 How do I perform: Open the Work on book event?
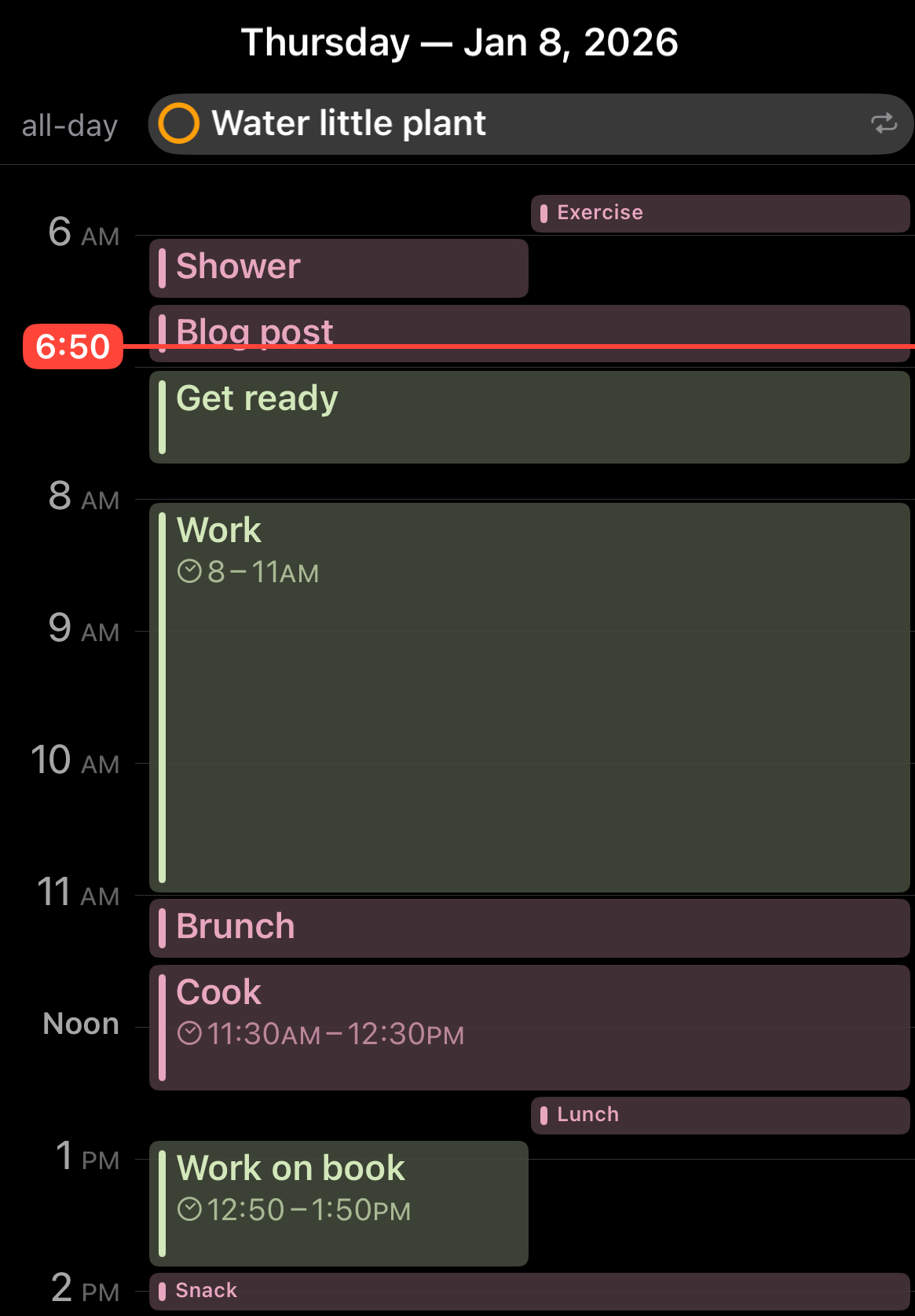tap(338, 1203)
